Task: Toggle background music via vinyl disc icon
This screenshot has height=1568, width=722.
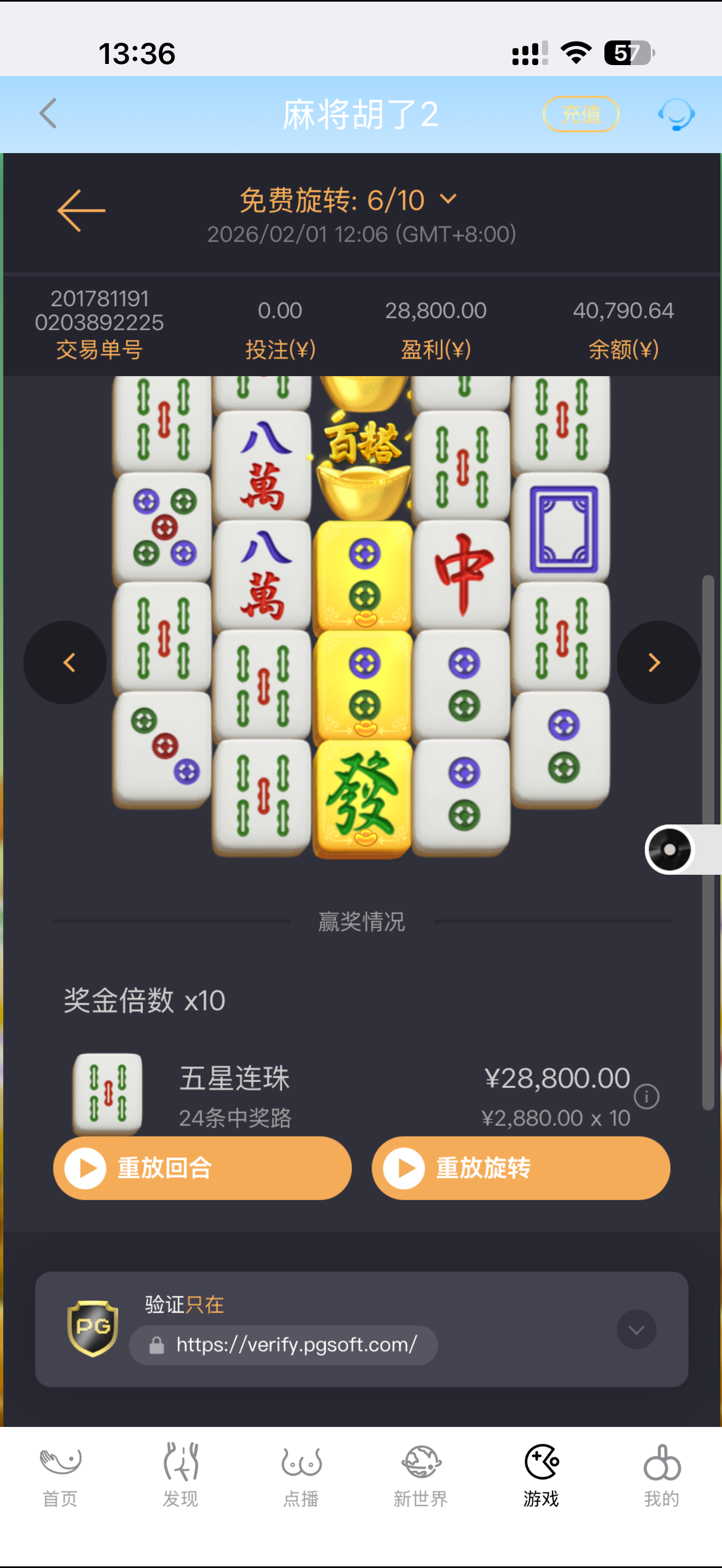Action: click(x=669, y=850)
